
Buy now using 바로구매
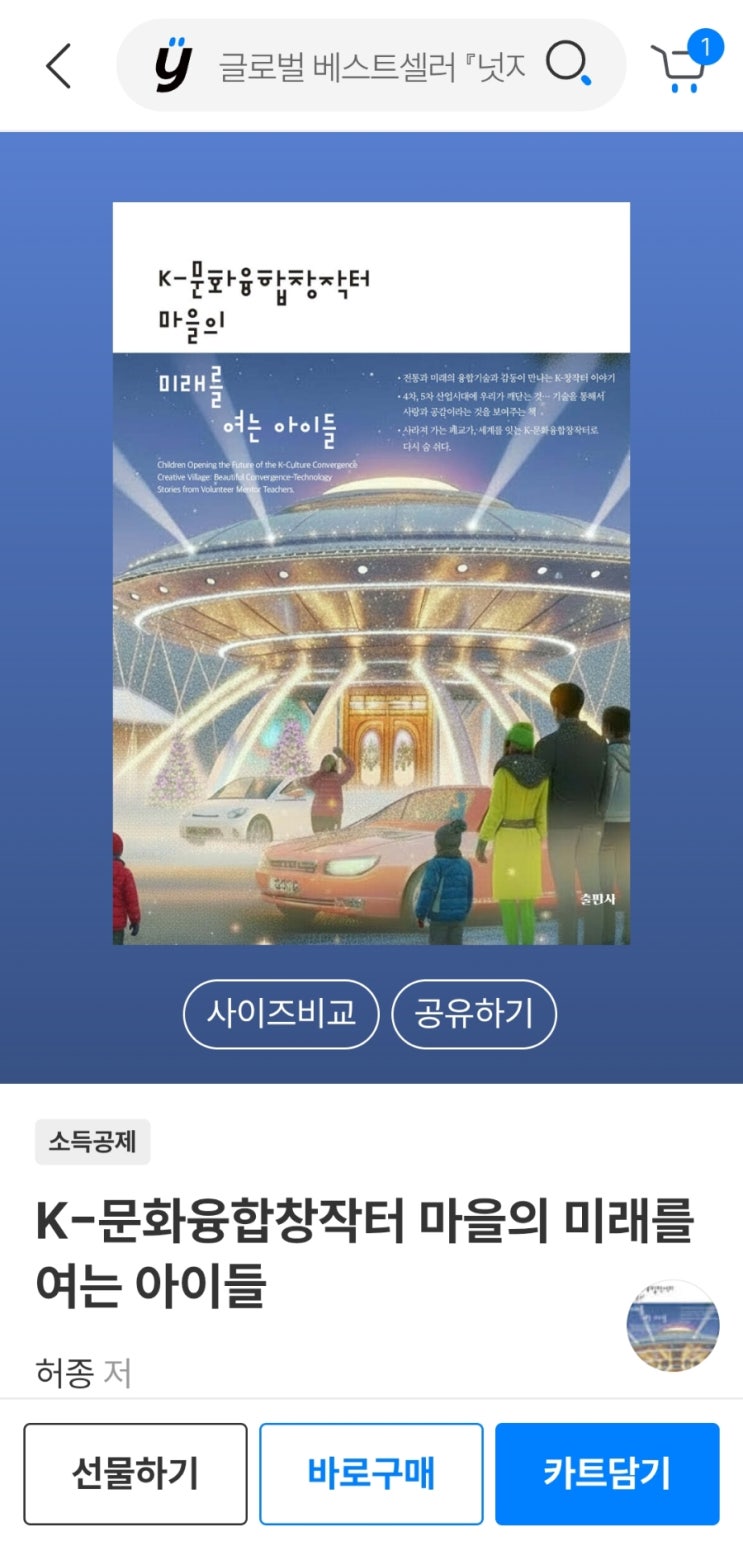pyautogui.click(x=371, y=1473)
